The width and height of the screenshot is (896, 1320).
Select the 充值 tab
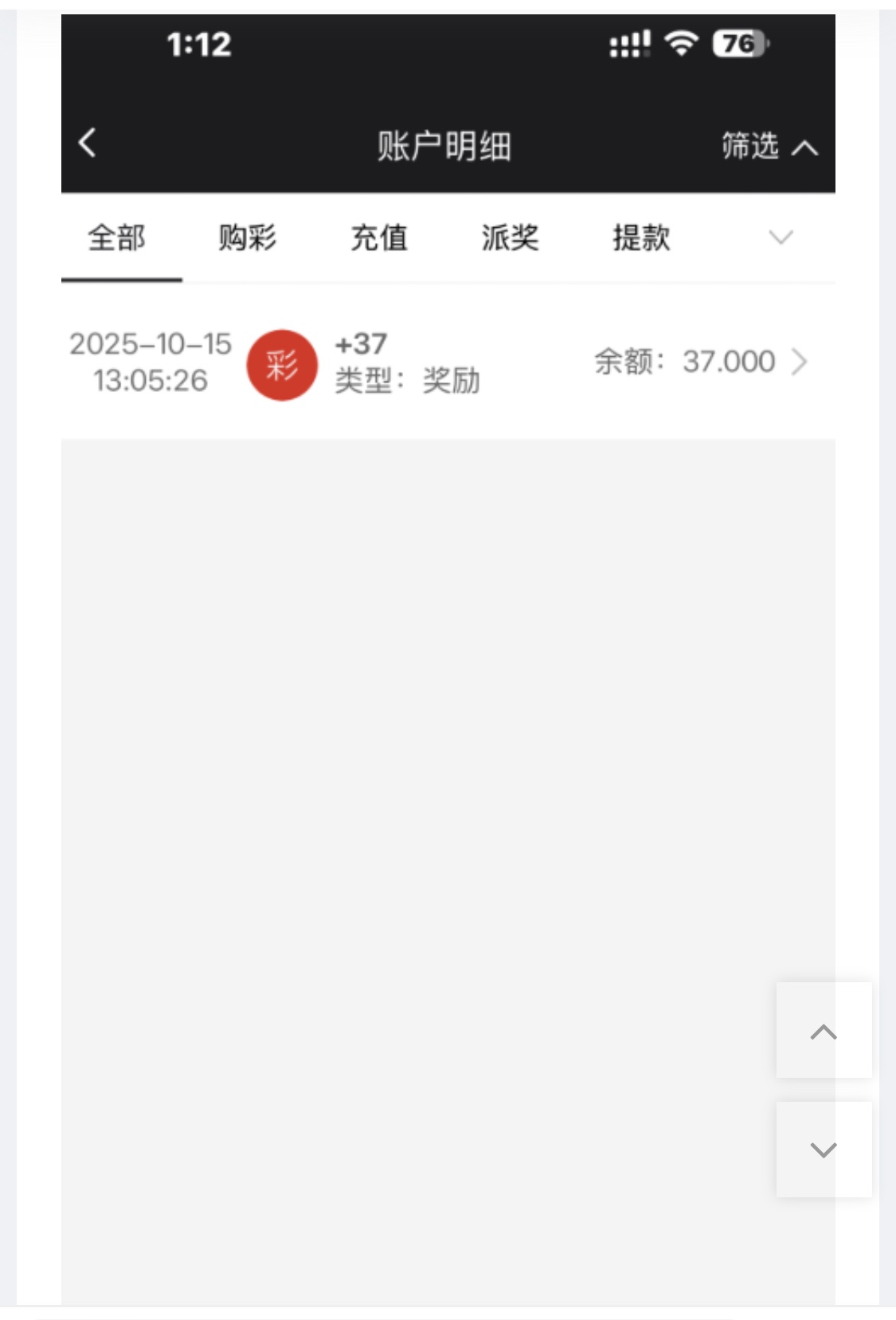click(x=379, y=238)
